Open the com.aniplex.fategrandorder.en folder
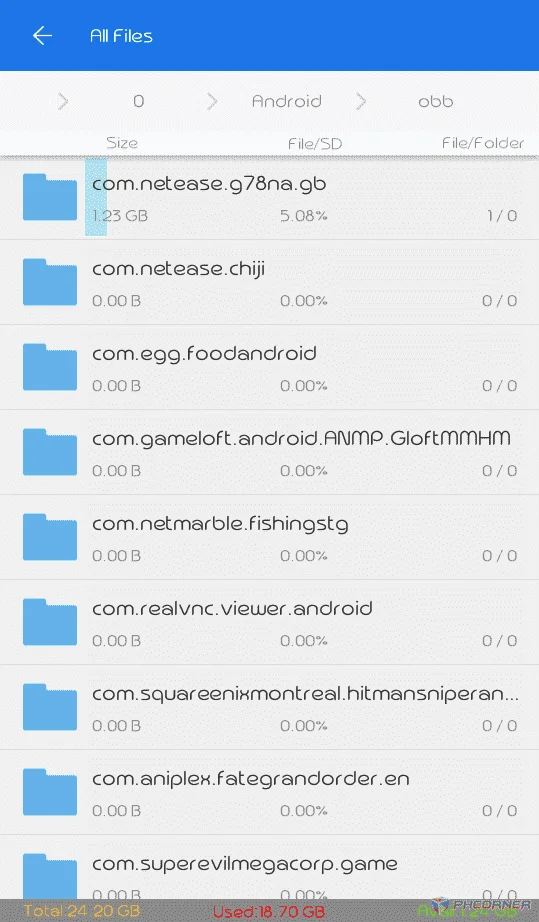Viewport: 539px width, 922px height. tap(269, 792)
